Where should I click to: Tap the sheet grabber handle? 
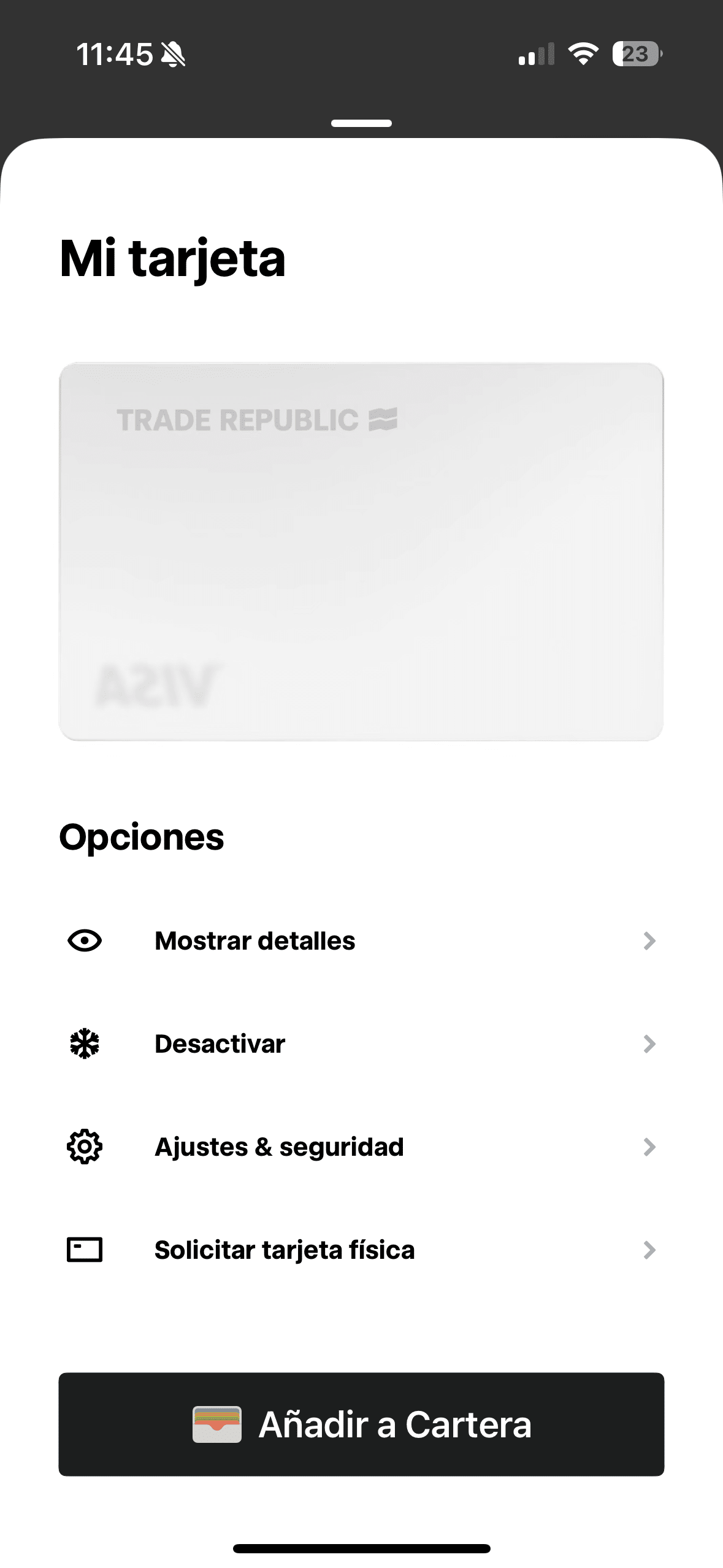click(x=361, y=123)
